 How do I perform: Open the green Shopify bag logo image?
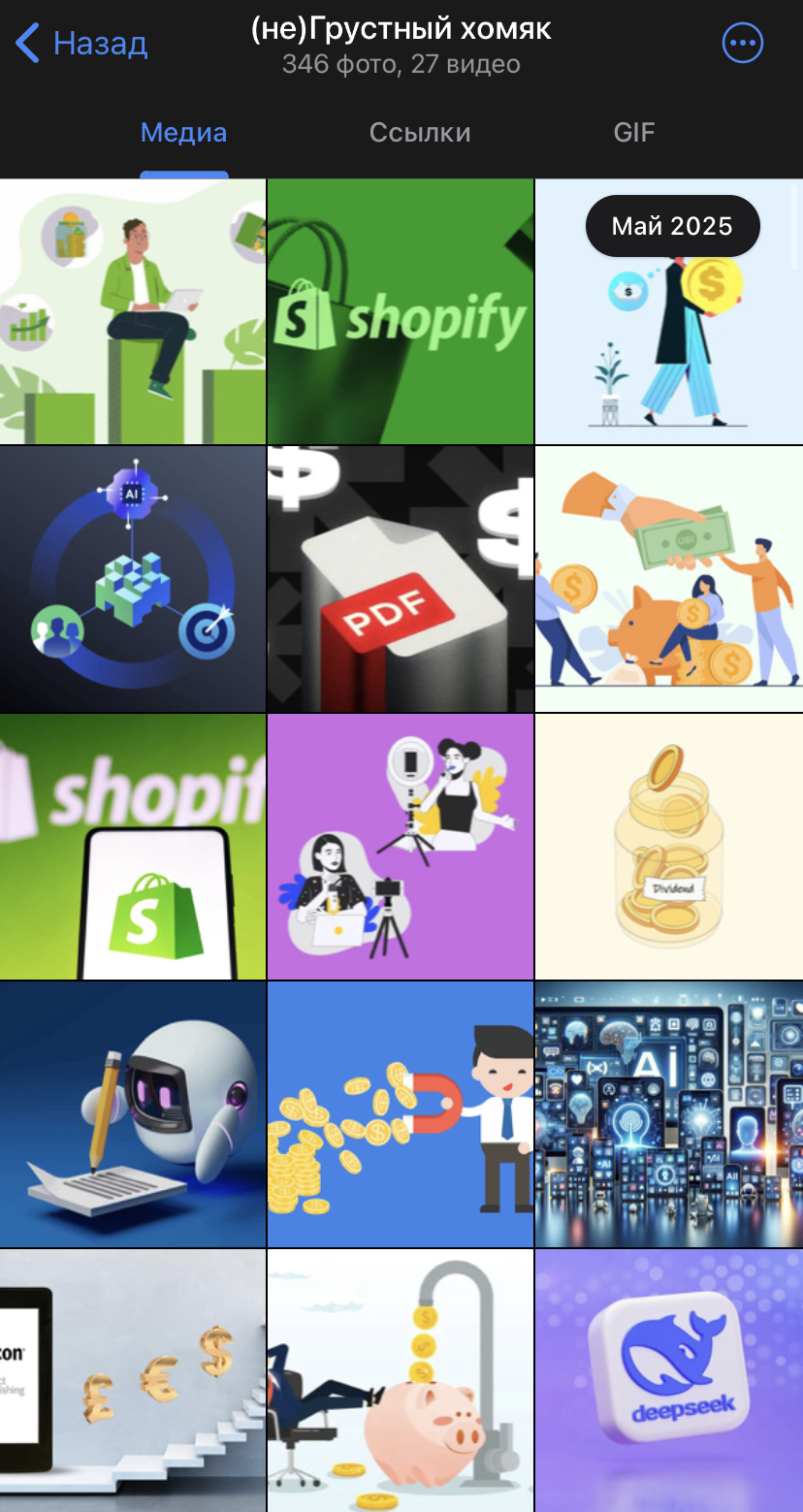[401, 311]
